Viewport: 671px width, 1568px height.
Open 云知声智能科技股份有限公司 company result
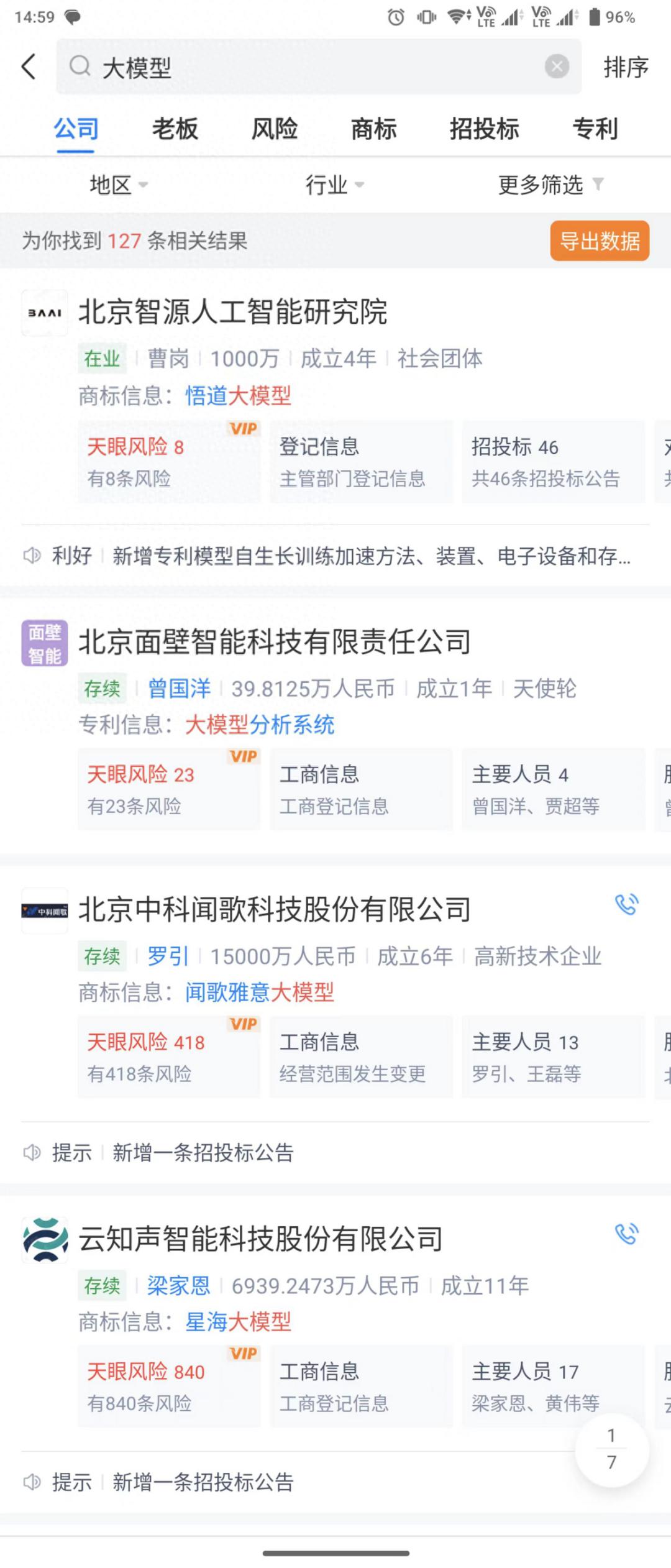click(x=261, y=1239)
